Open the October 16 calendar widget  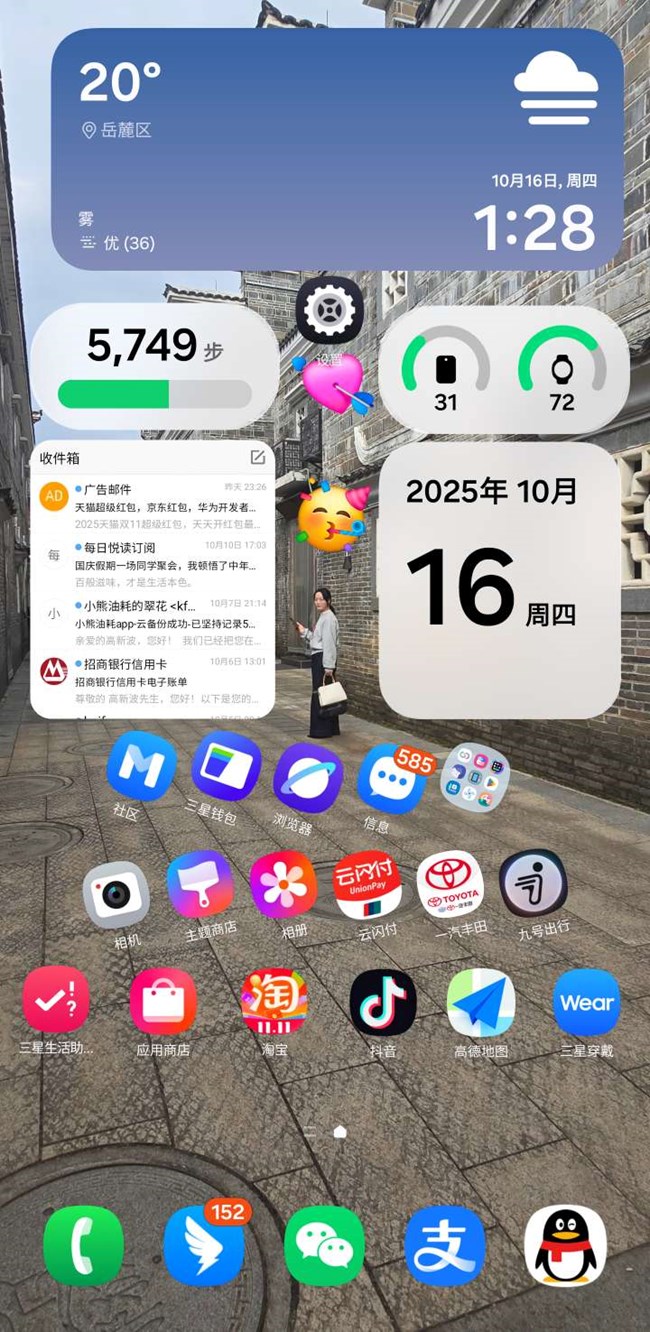(x=499, y=580)
